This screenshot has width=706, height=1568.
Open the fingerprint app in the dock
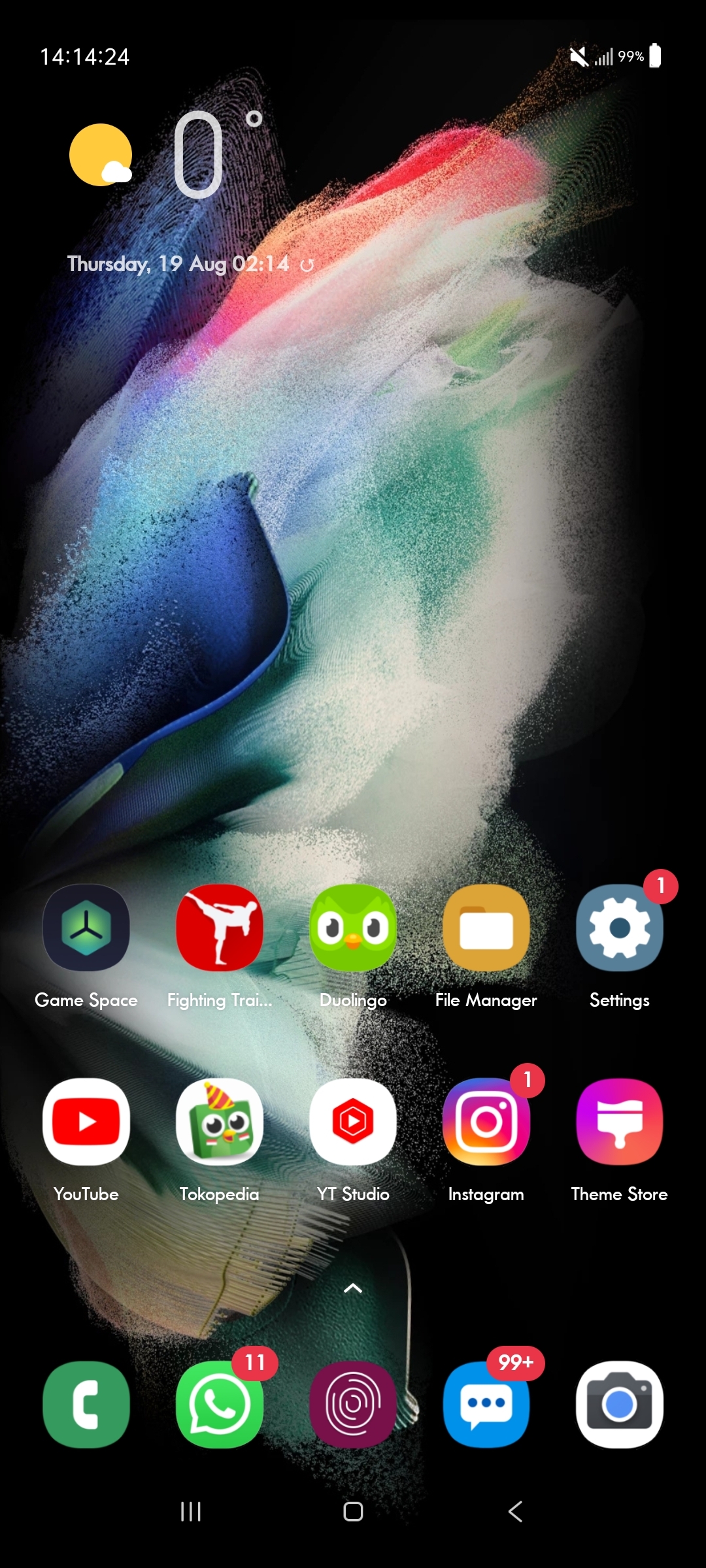pyautogui.click(x=353, y=1405)
